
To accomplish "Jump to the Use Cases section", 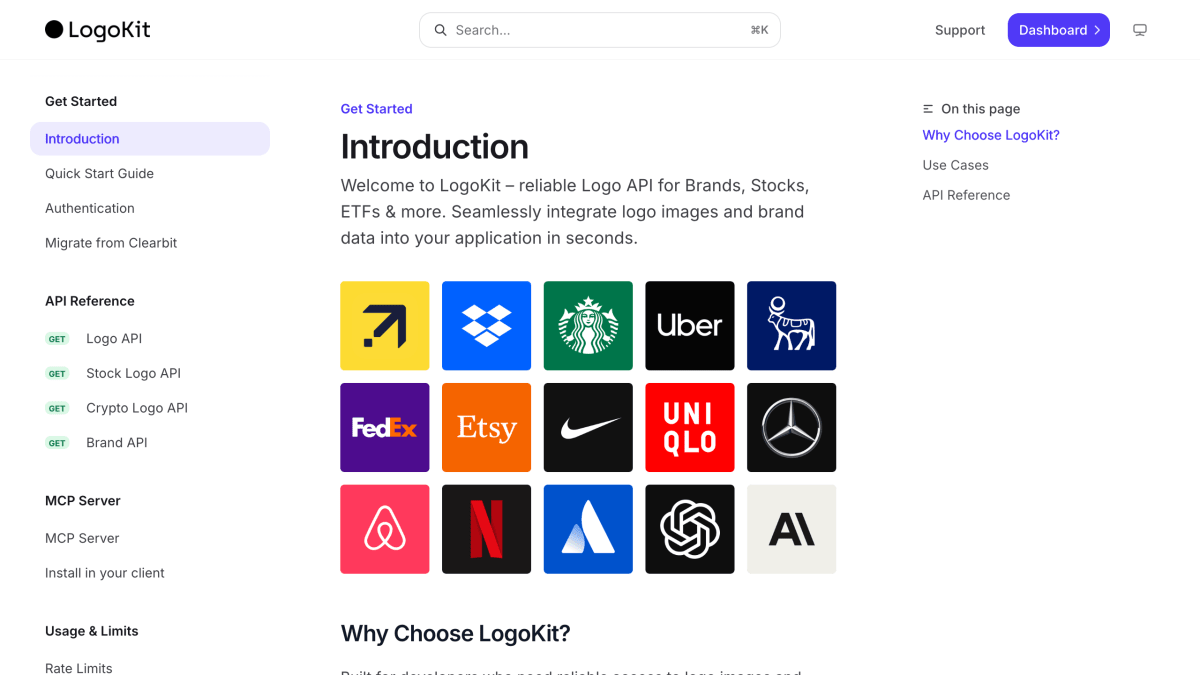I will 955,165.
